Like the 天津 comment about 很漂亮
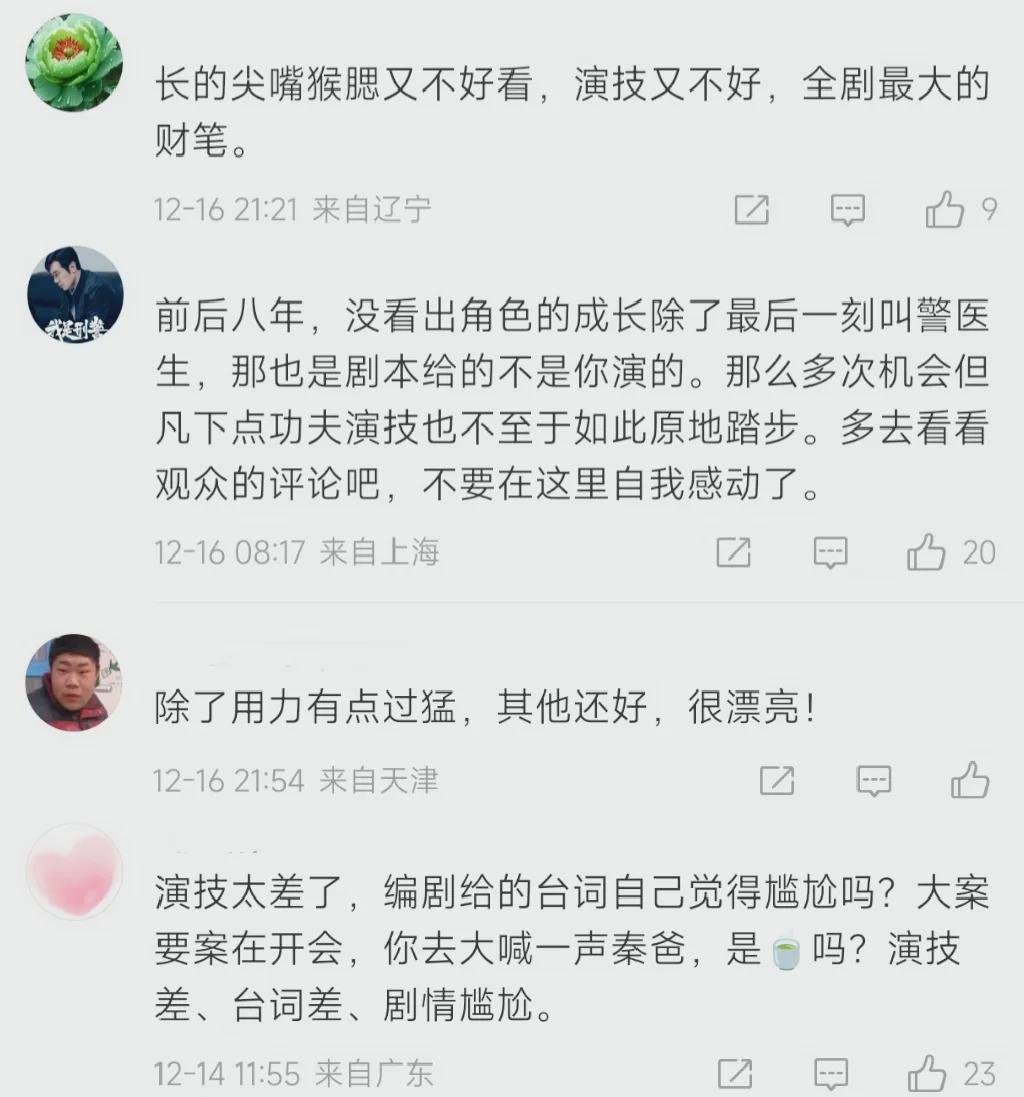 click(970, 781)
